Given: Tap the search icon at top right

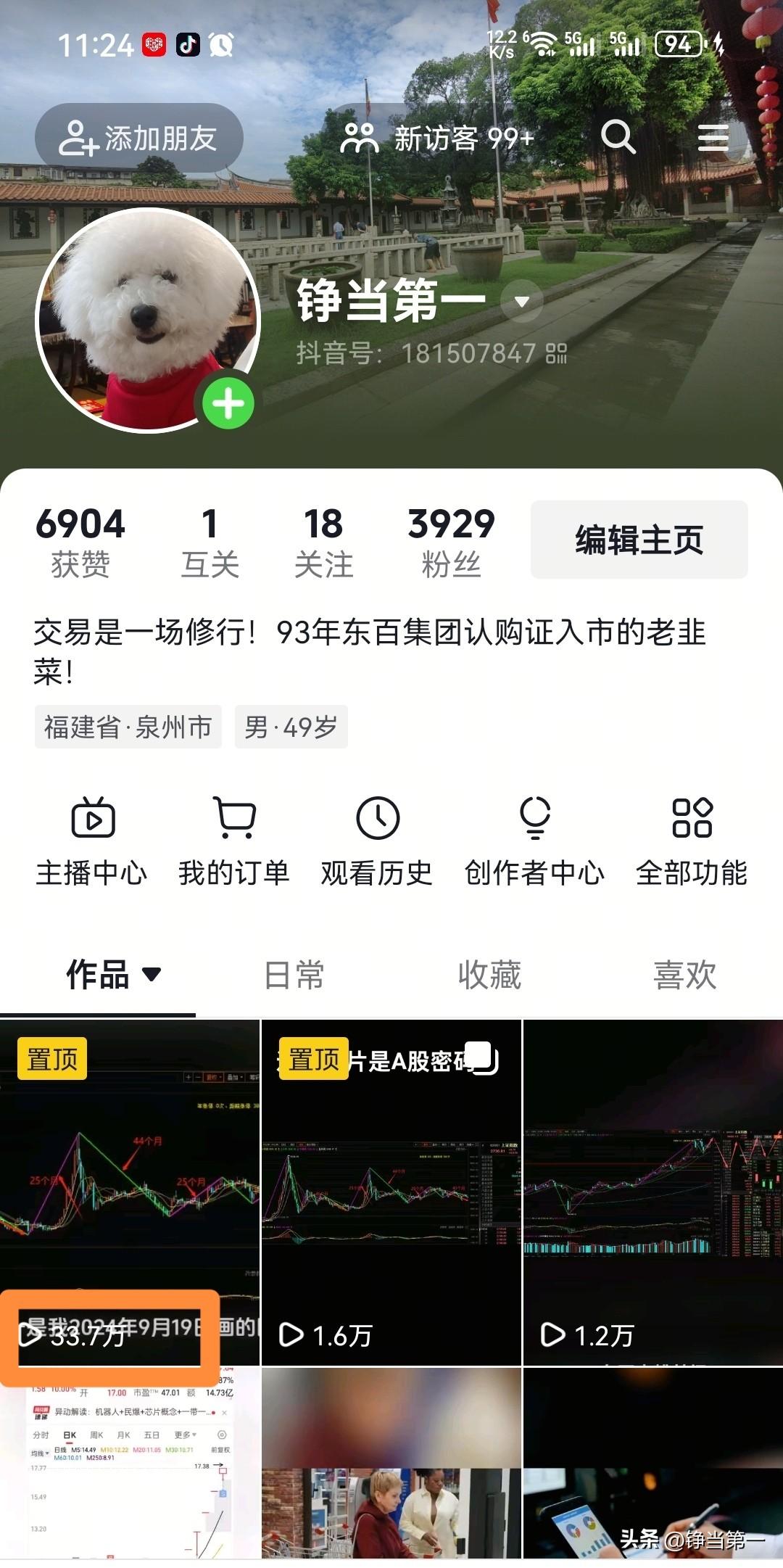Looking at the screenshot, I should [x=620, y=138].
